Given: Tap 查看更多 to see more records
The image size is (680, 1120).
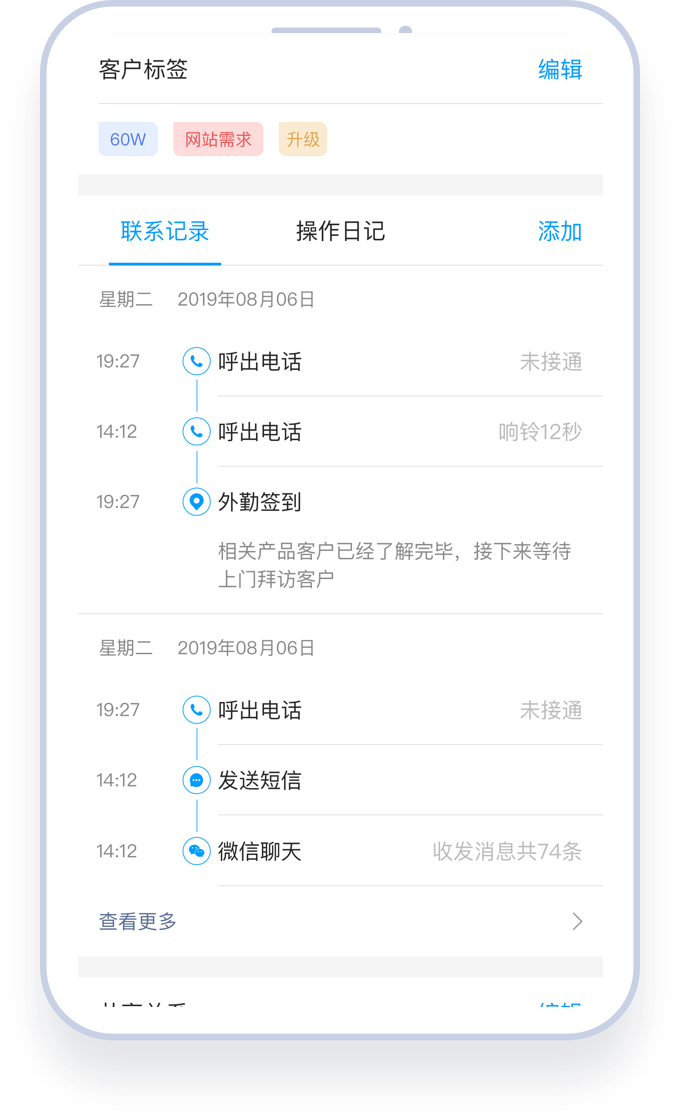Looking at the screenshot, I should (340, 921).
